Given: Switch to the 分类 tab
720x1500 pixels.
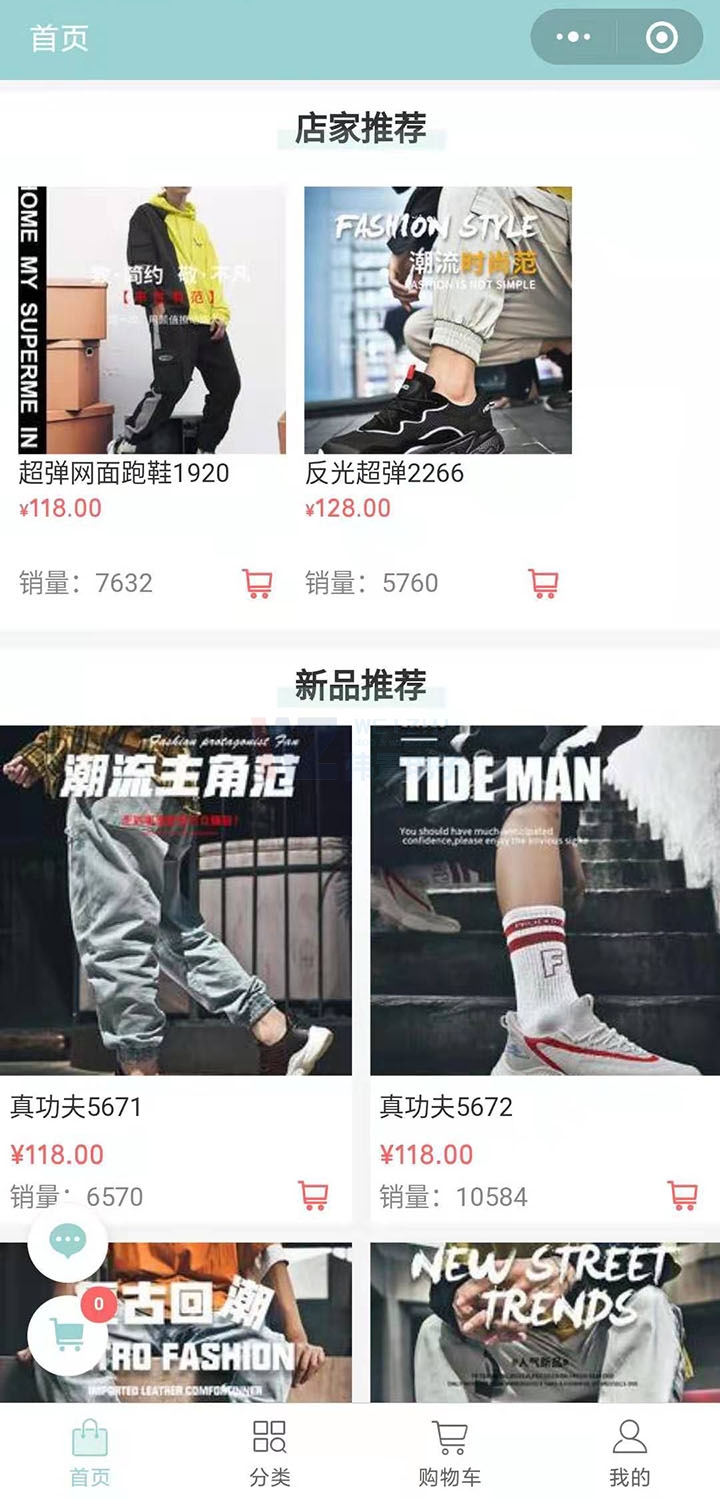Looking at the screenshot, I should 270,1452.
